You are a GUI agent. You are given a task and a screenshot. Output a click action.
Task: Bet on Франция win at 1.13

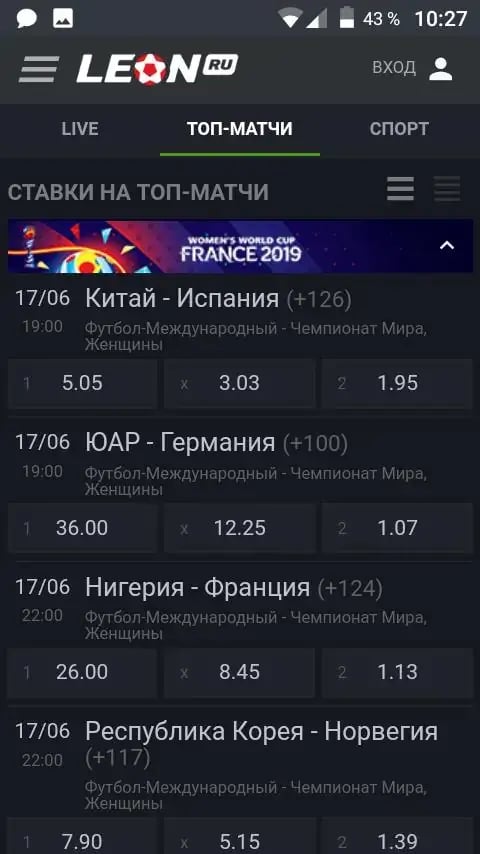point(397,673)
